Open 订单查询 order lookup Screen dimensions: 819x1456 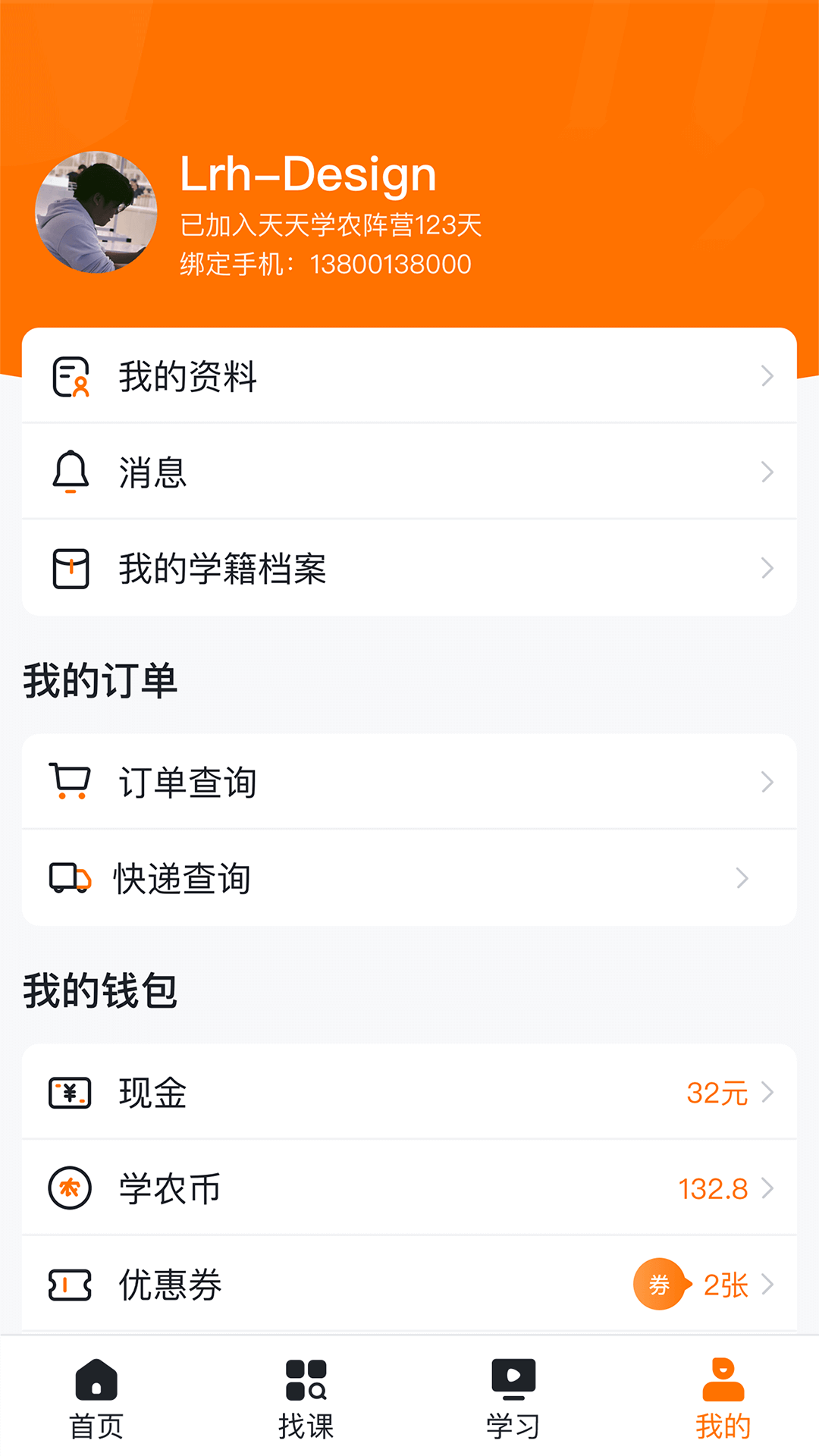click(x=409, y=782)
